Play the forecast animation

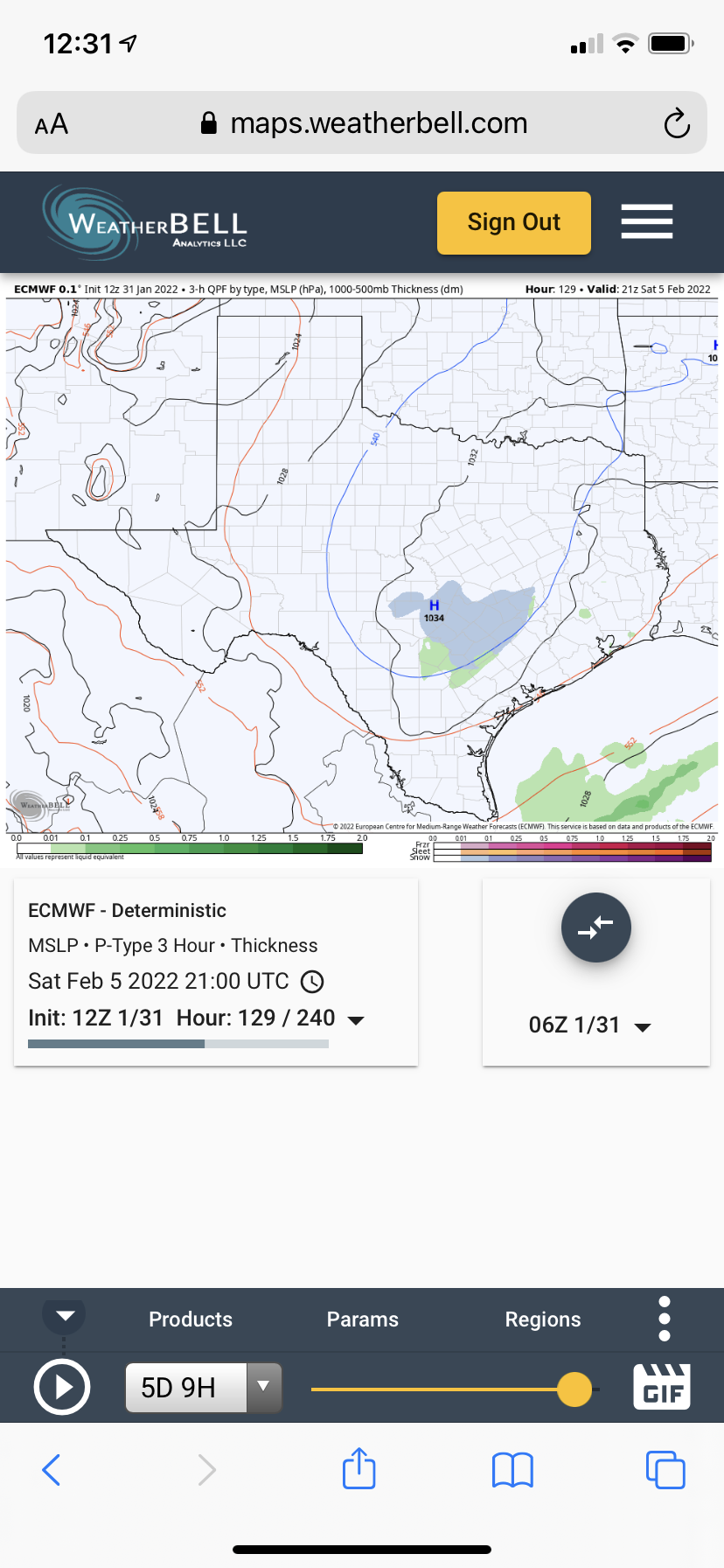(61, 1387)
